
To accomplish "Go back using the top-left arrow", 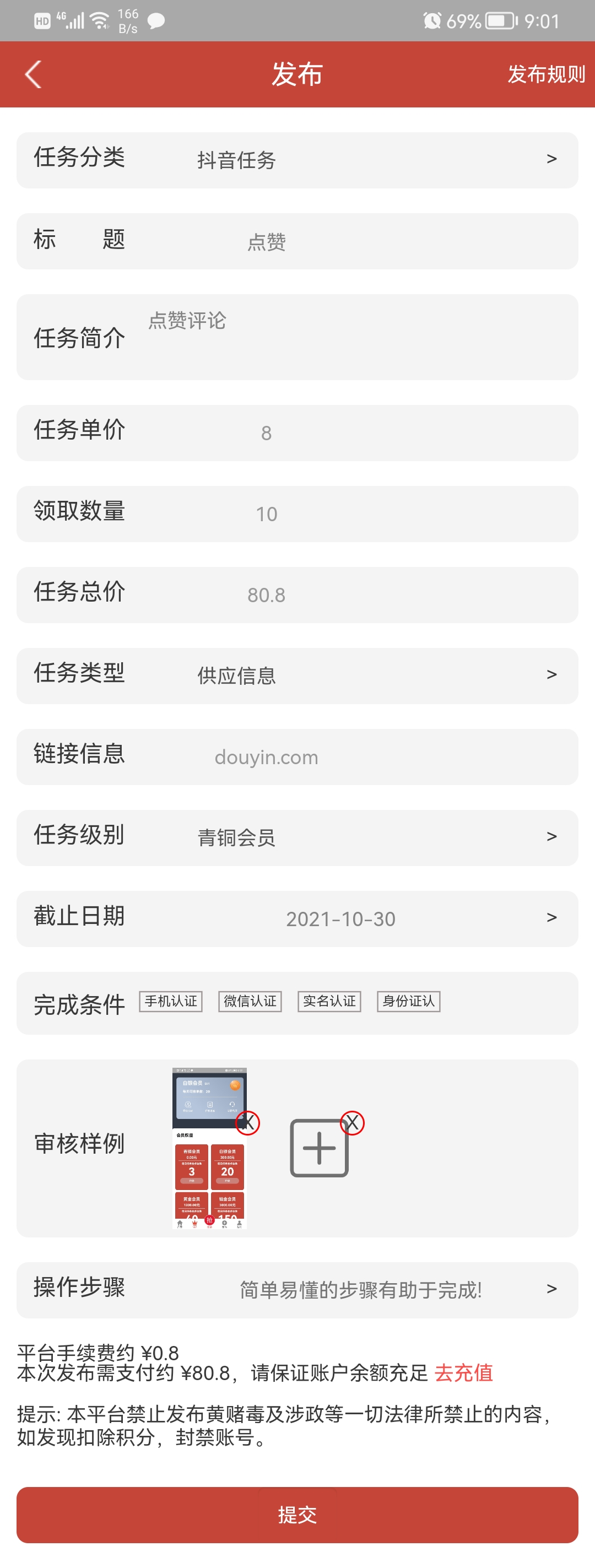I will tap(34, 74).
